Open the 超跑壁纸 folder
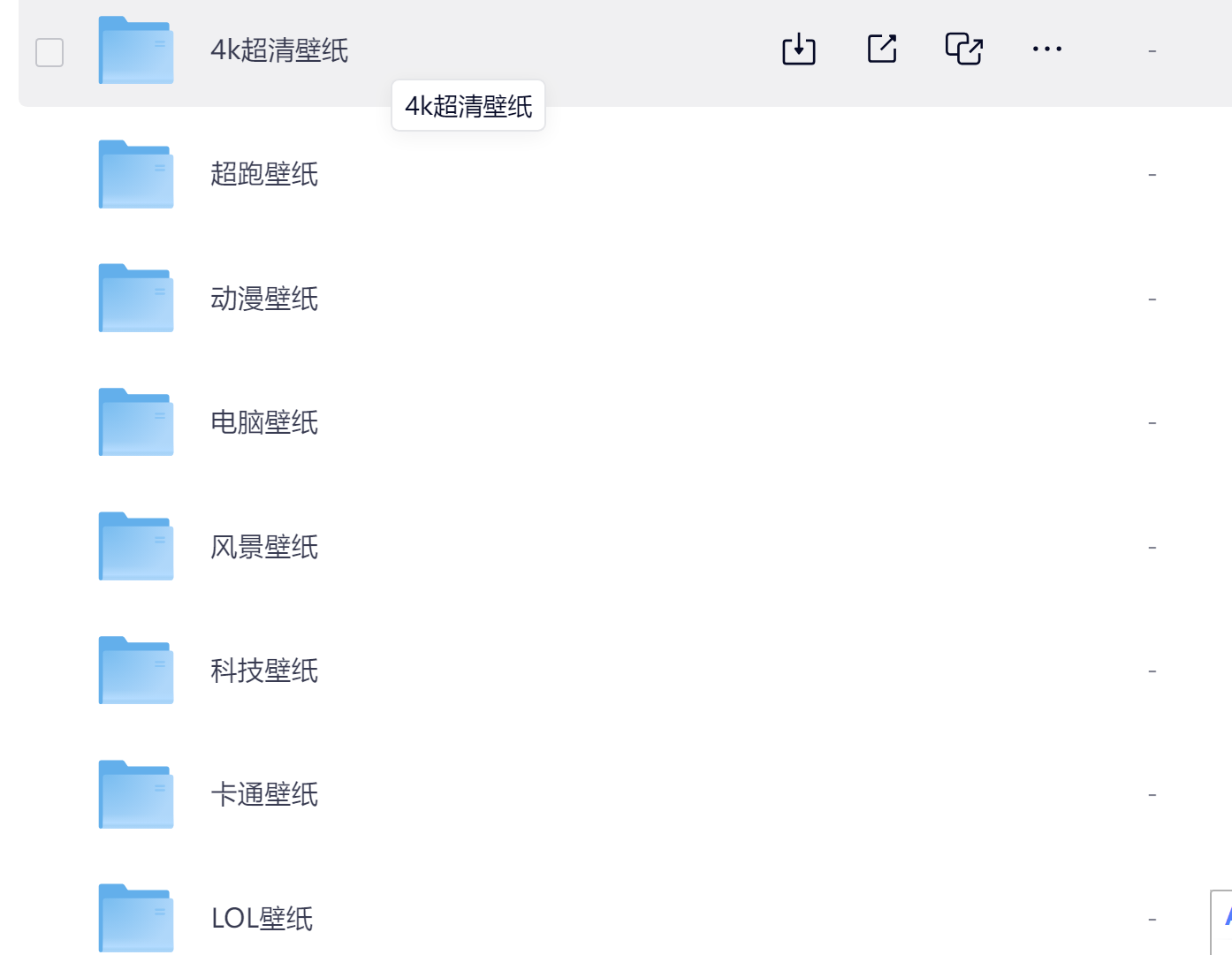 [x=264, y=174]
